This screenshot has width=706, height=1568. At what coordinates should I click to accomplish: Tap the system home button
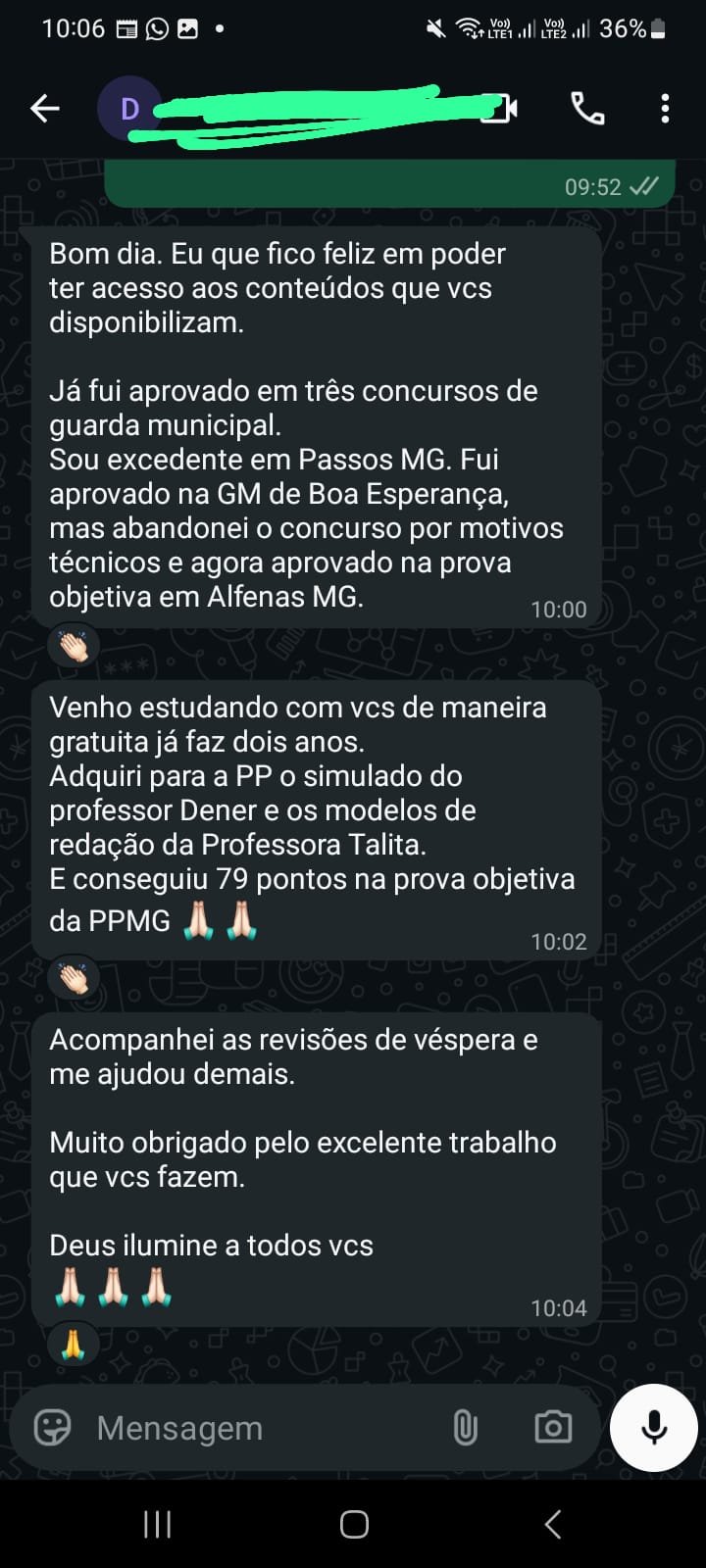pyautogui.click(x=354, y=1524)
